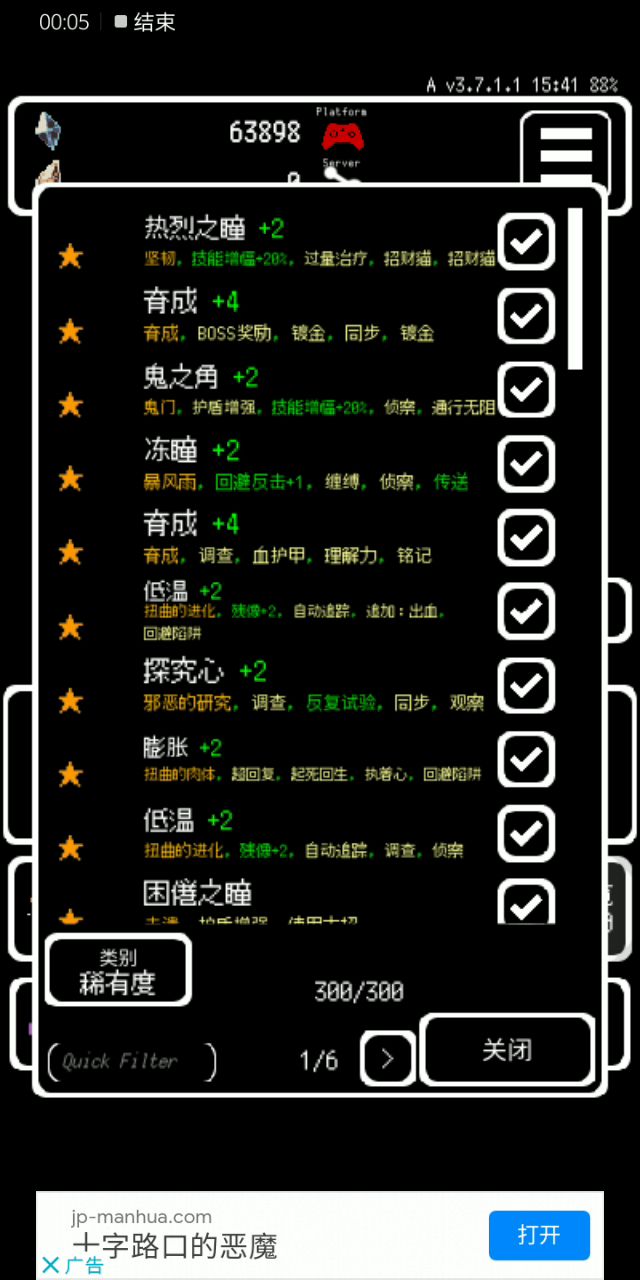Toggle the checkbox for 鬼之角
The image size is (640, 1280).
pos(526,390)
